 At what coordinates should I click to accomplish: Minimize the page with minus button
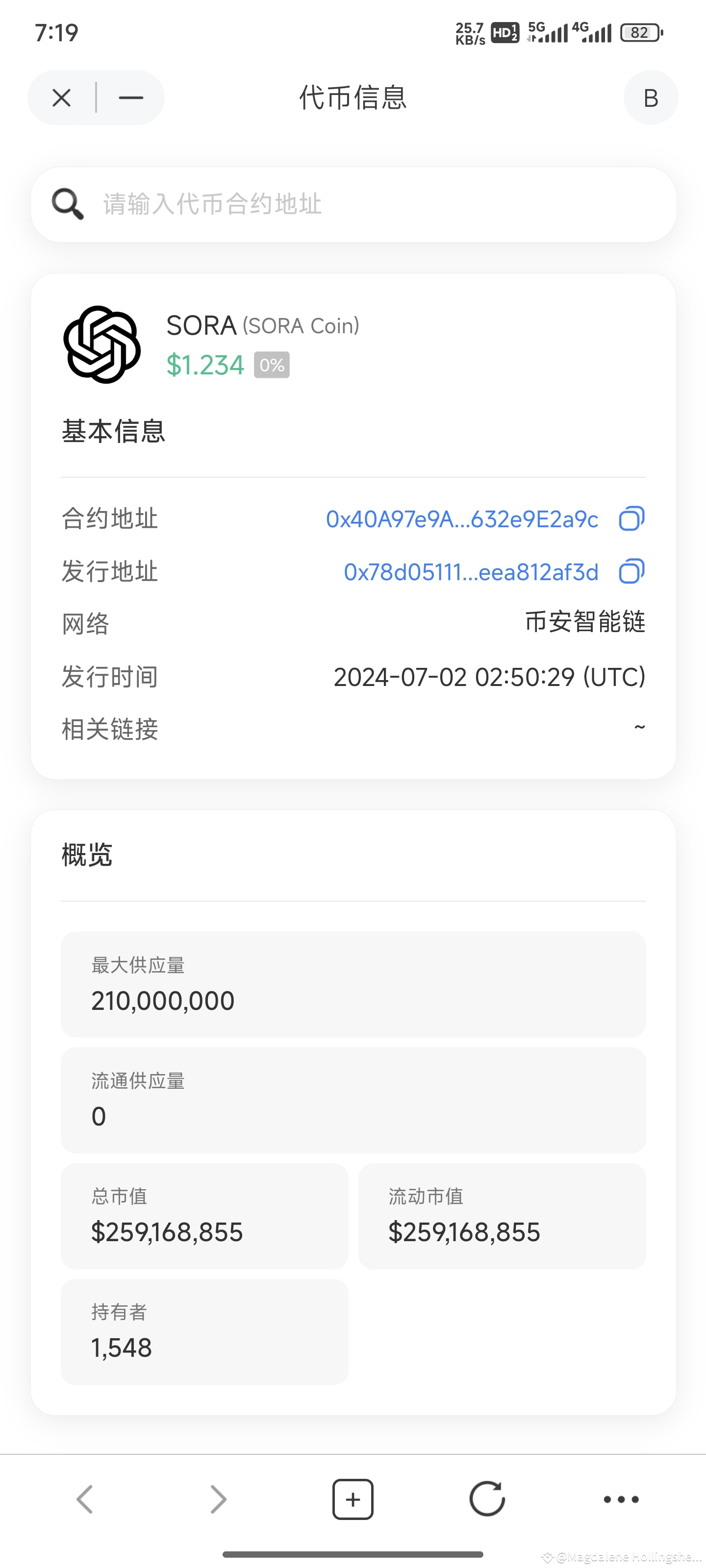[x=130, y=98]
